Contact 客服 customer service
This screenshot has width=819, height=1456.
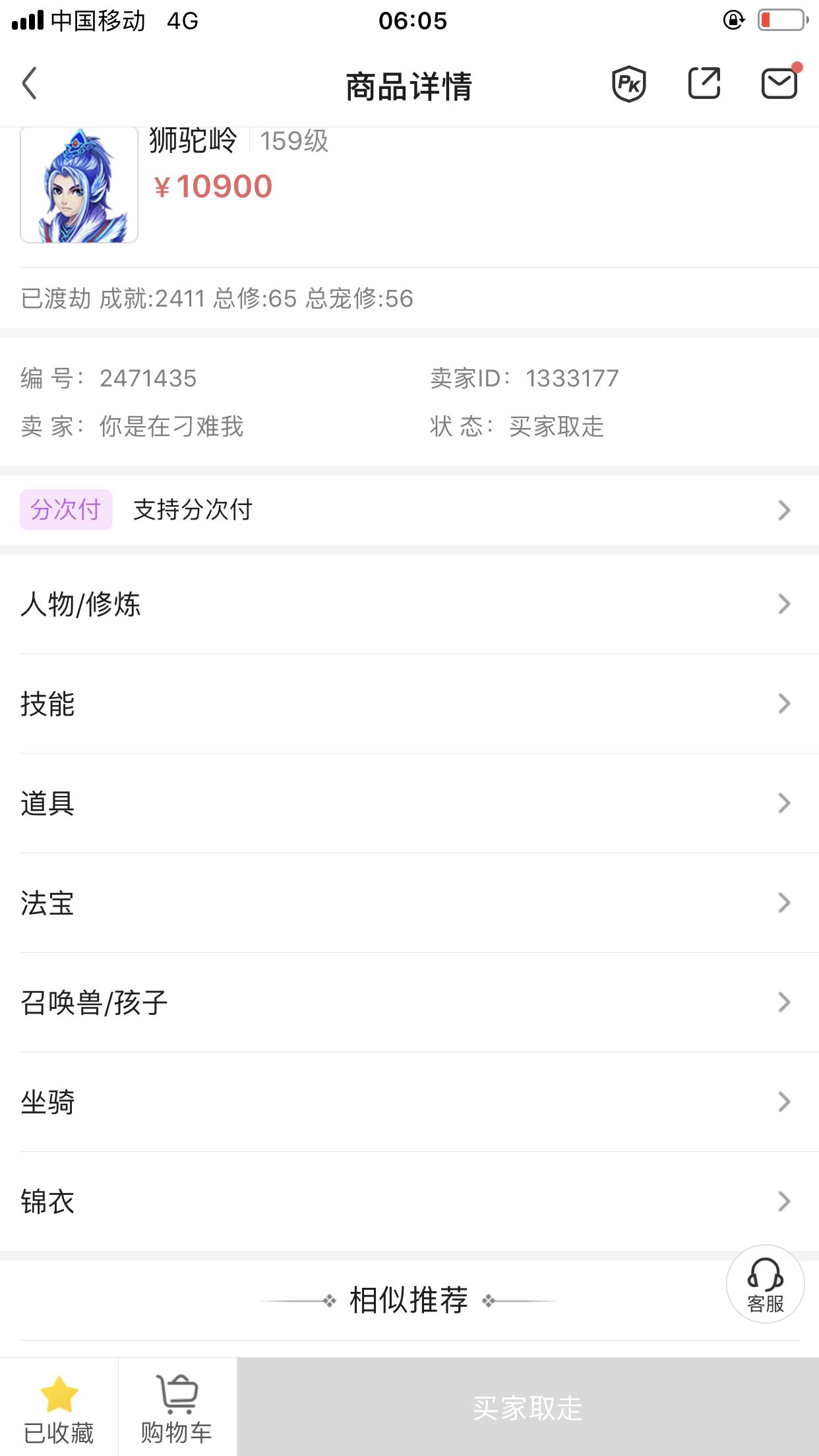765,1284
